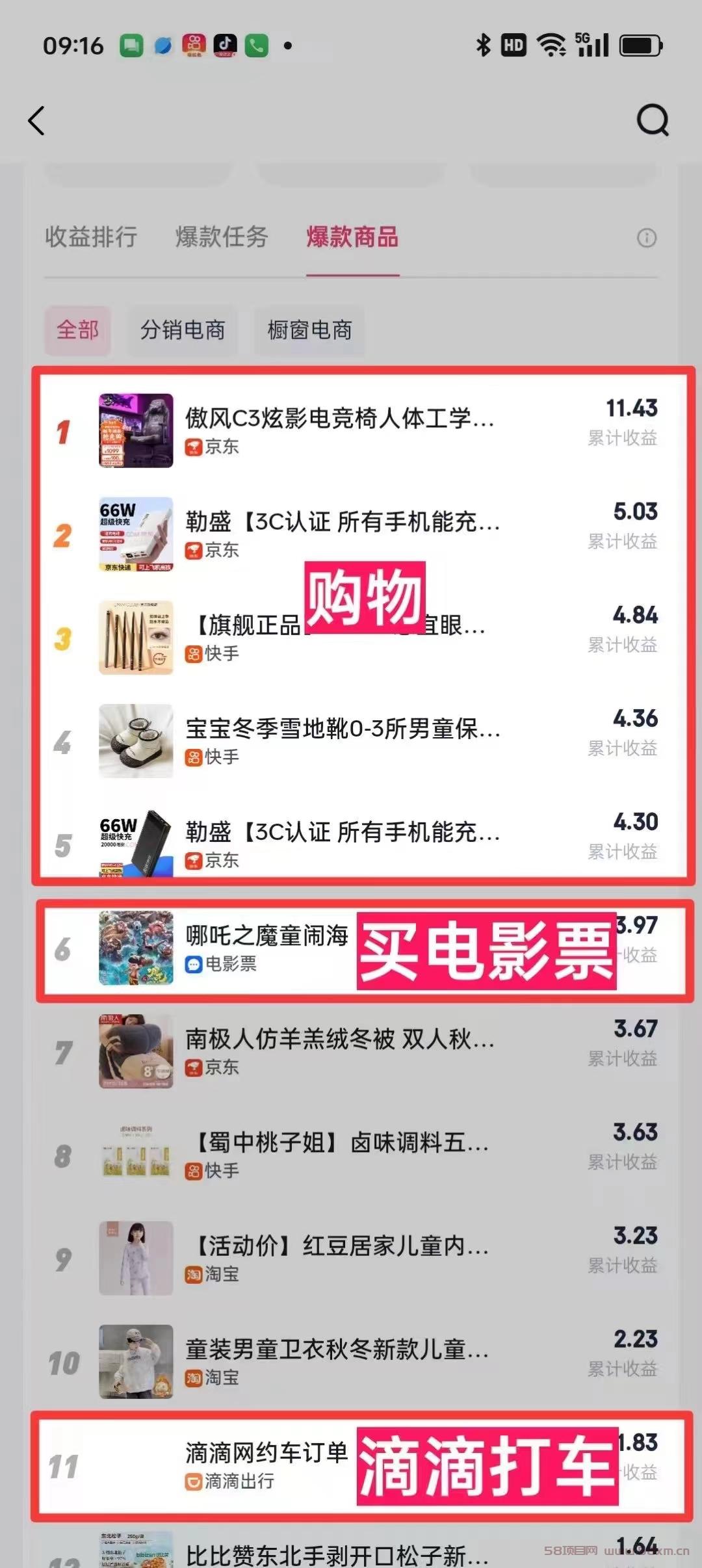Open search with the magnifier icon

tap(652, 120)
